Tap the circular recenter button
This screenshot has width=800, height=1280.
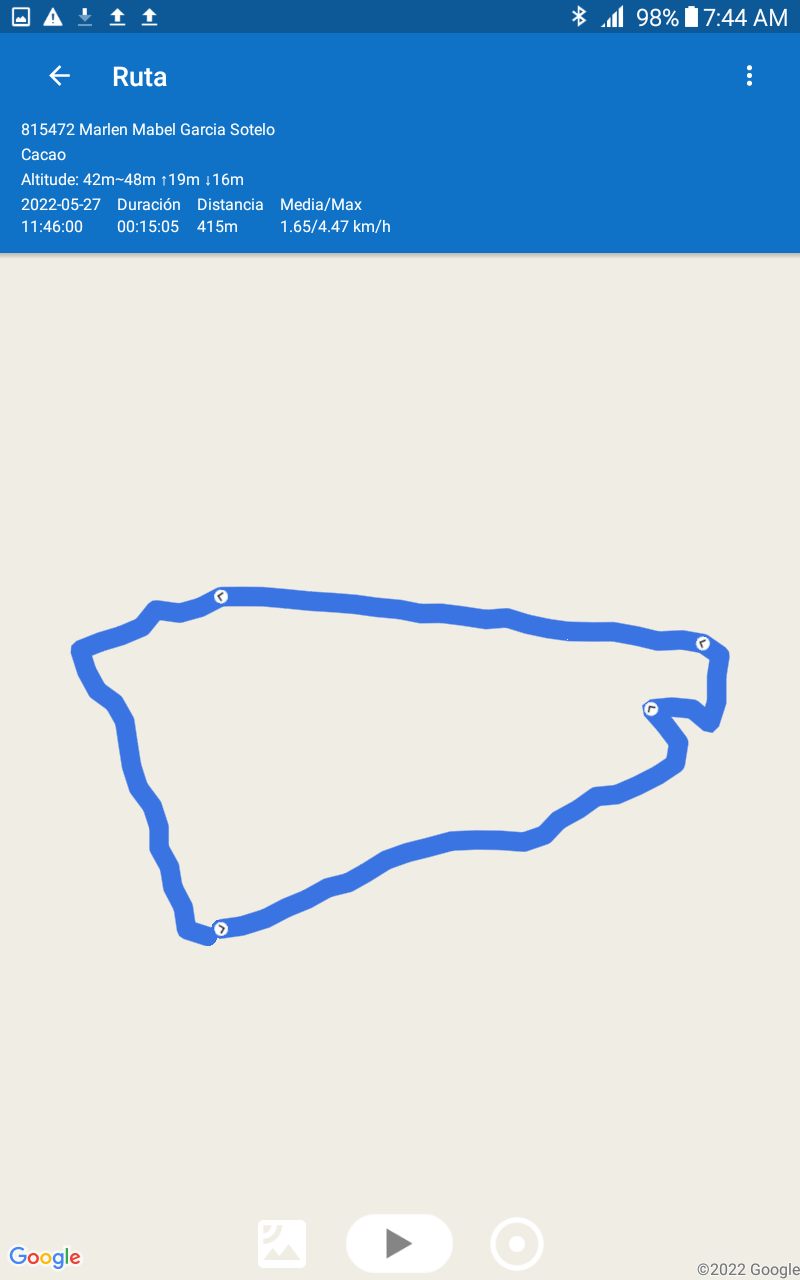click(x=517, y=1244)
